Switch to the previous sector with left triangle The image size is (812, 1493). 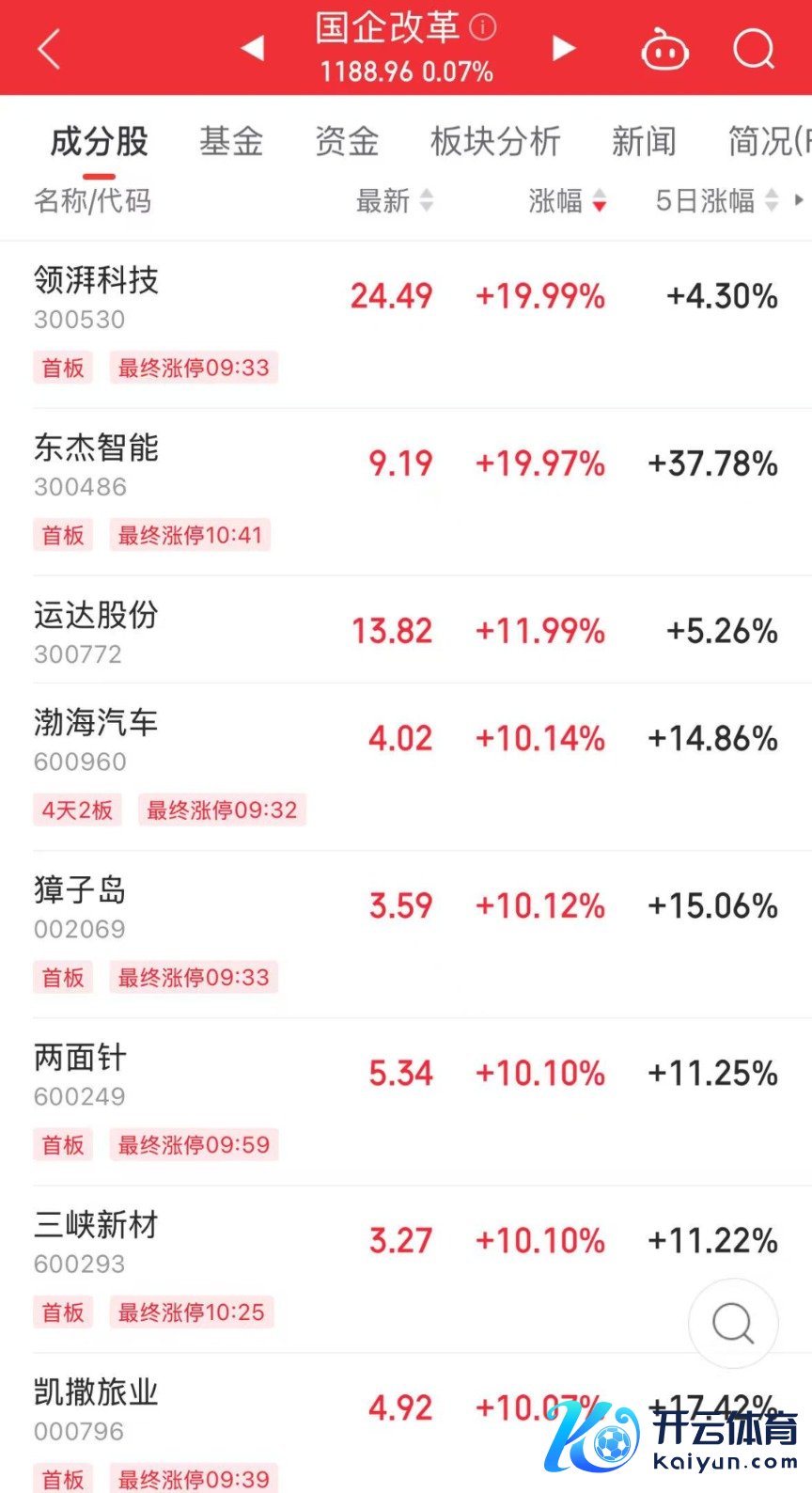[x=252, y=47]
